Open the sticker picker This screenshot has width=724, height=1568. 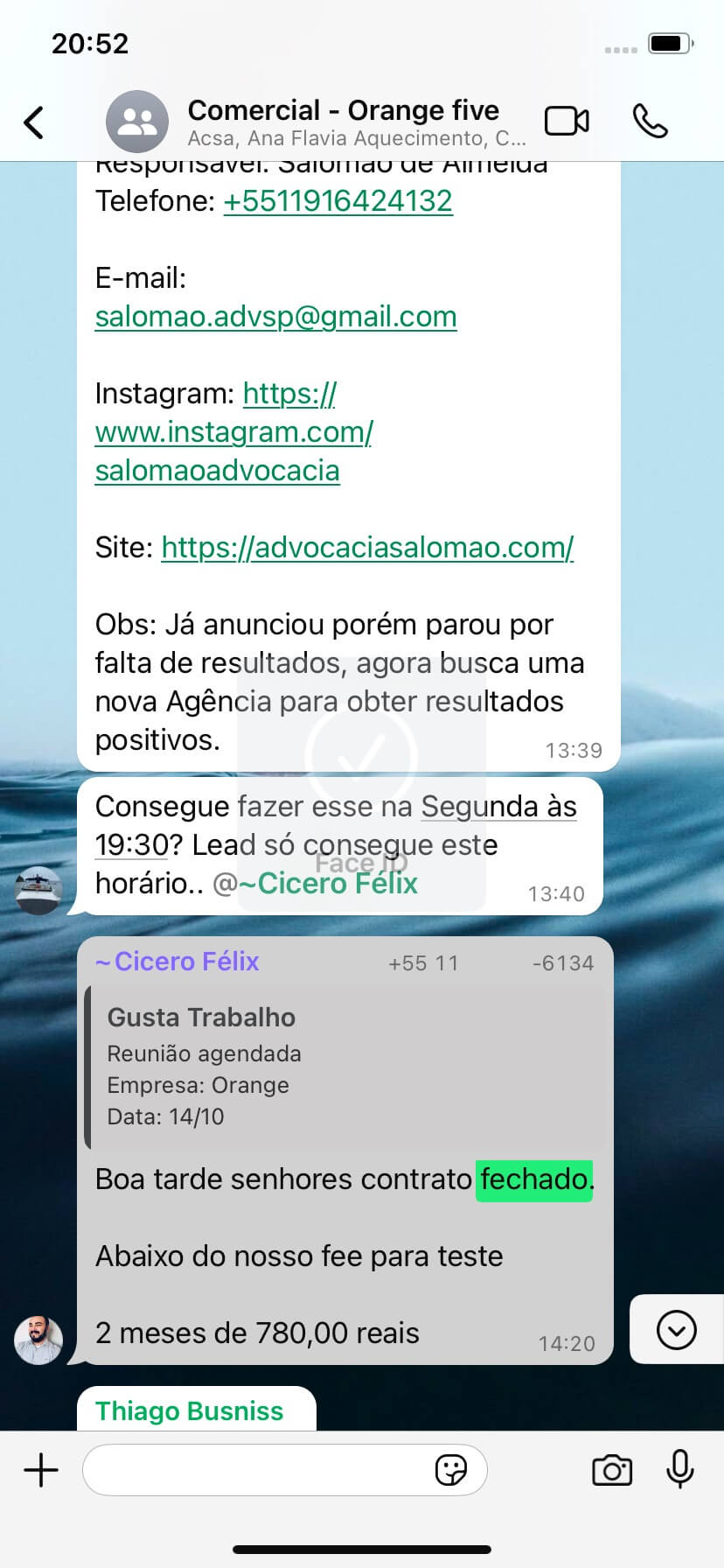coord(451,1470)
